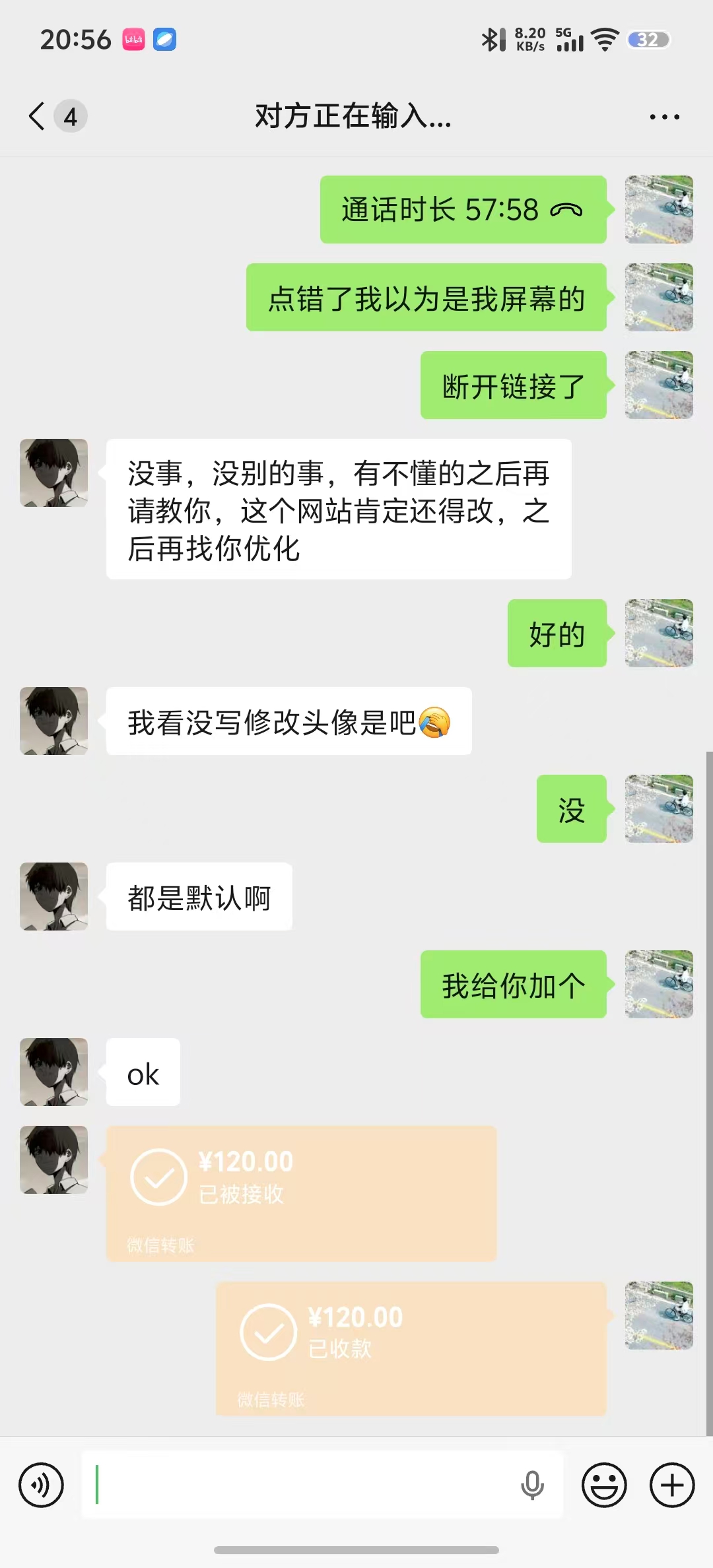The width and height of the screenshot is (713, 1568).
Task: Tap the ok message bubble
Action: coord(142,1072)
